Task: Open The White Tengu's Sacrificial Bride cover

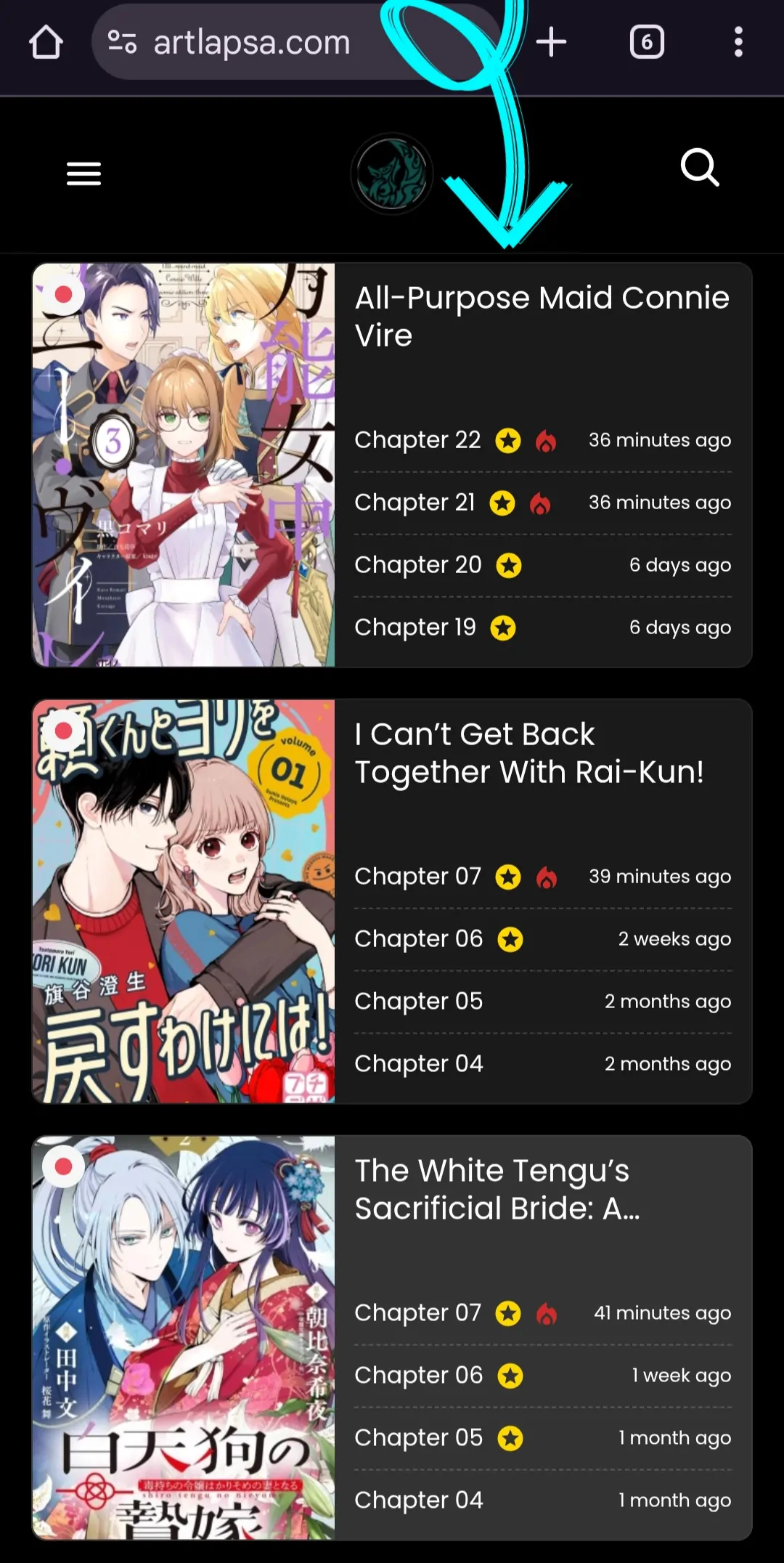Action: [x=184, y=1337]
